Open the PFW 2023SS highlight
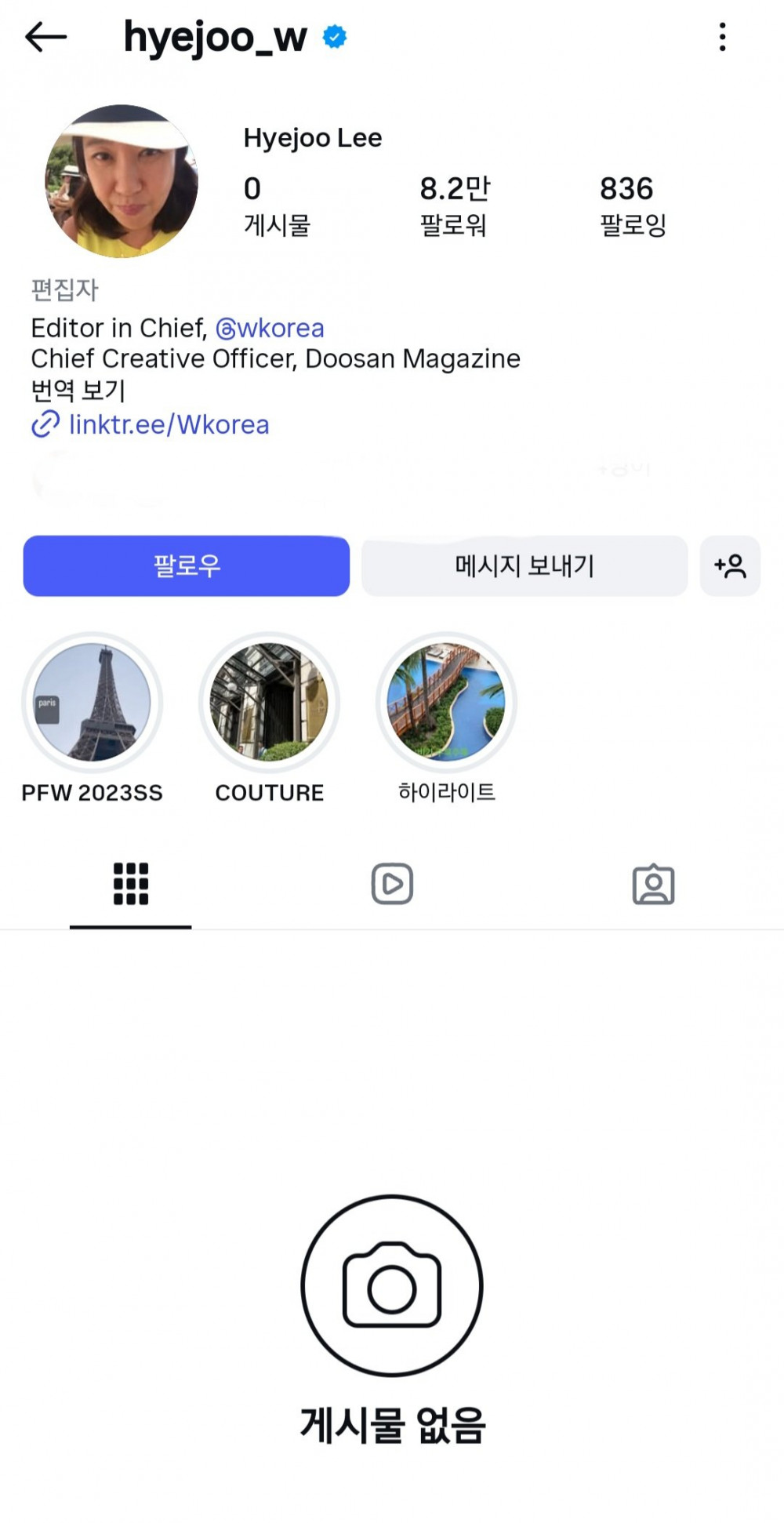This screenshot has width=784, height=1523. point(93,702)
